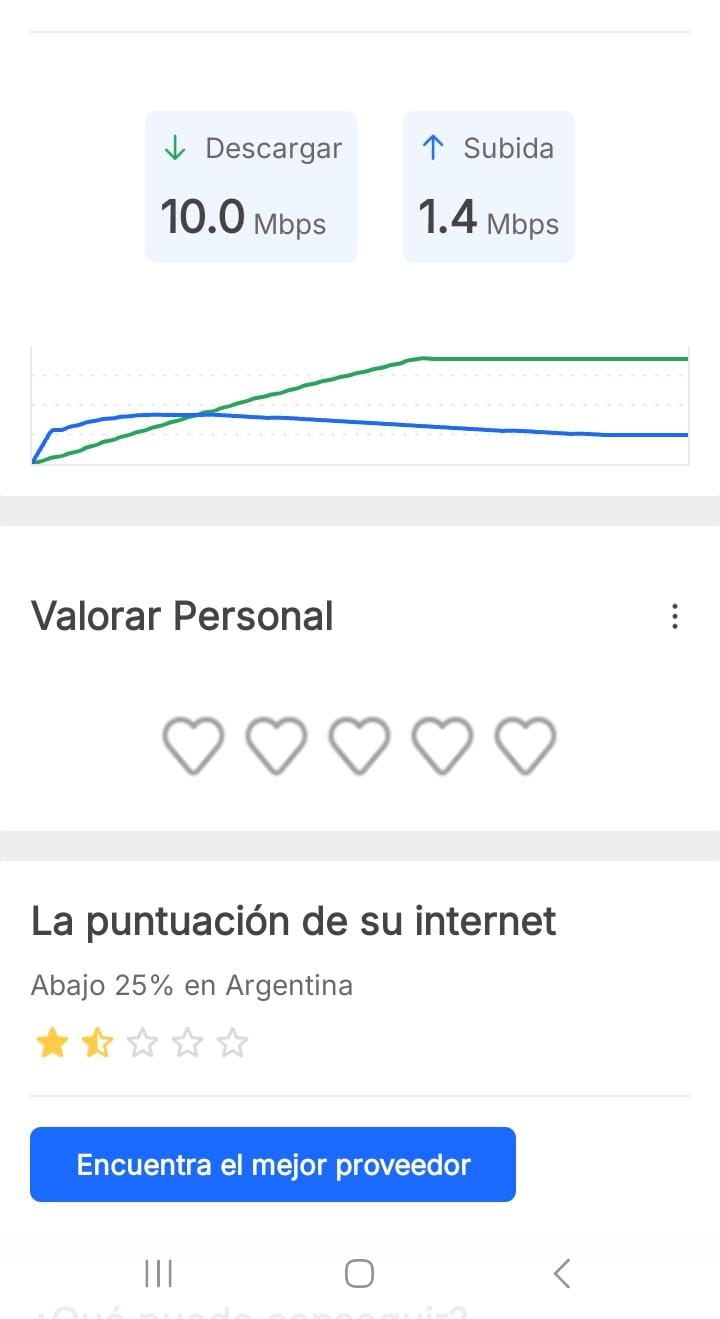Select the second heart rating

click(x=276, y=746)
